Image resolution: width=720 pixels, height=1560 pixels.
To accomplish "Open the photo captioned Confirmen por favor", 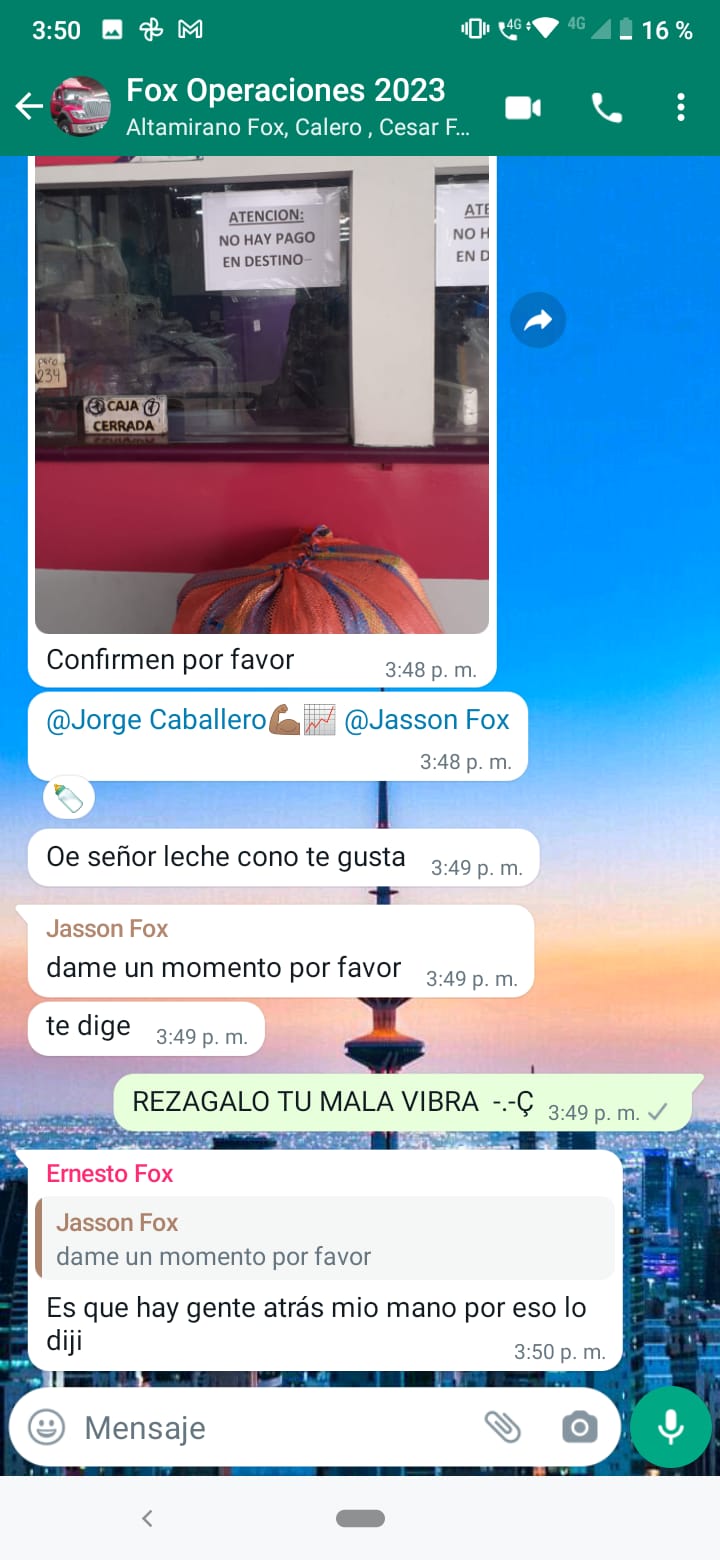I will [262, 395].
